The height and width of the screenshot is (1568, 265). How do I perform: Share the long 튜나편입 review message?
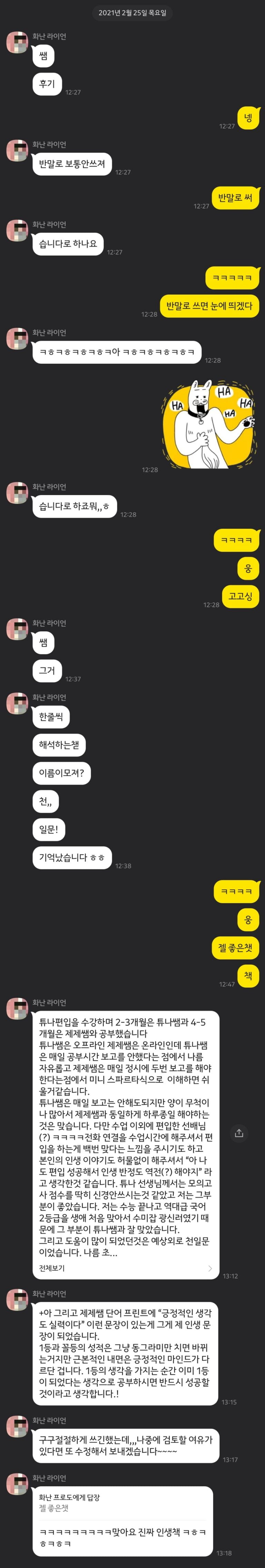pos(239,1133)
